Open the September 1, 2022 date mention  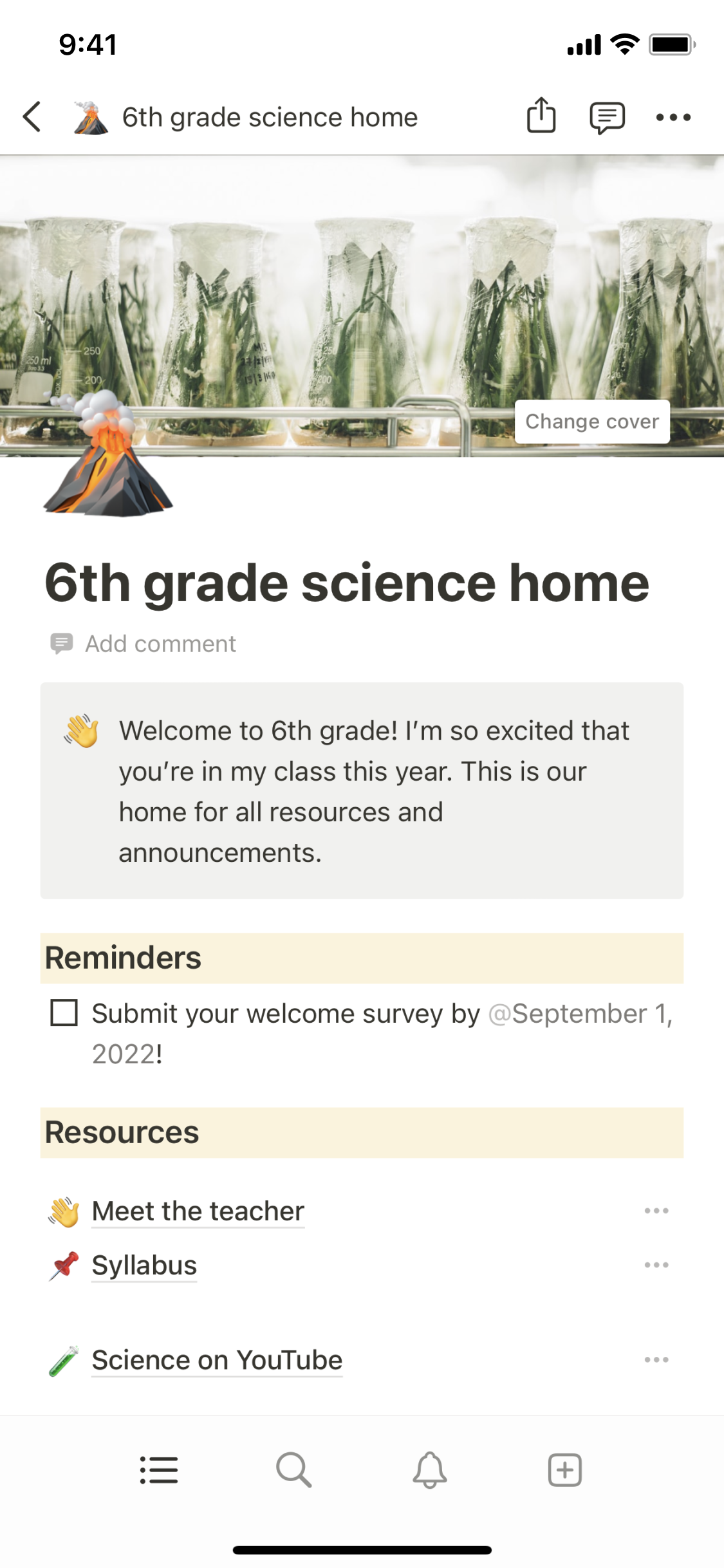(579, 1014)
